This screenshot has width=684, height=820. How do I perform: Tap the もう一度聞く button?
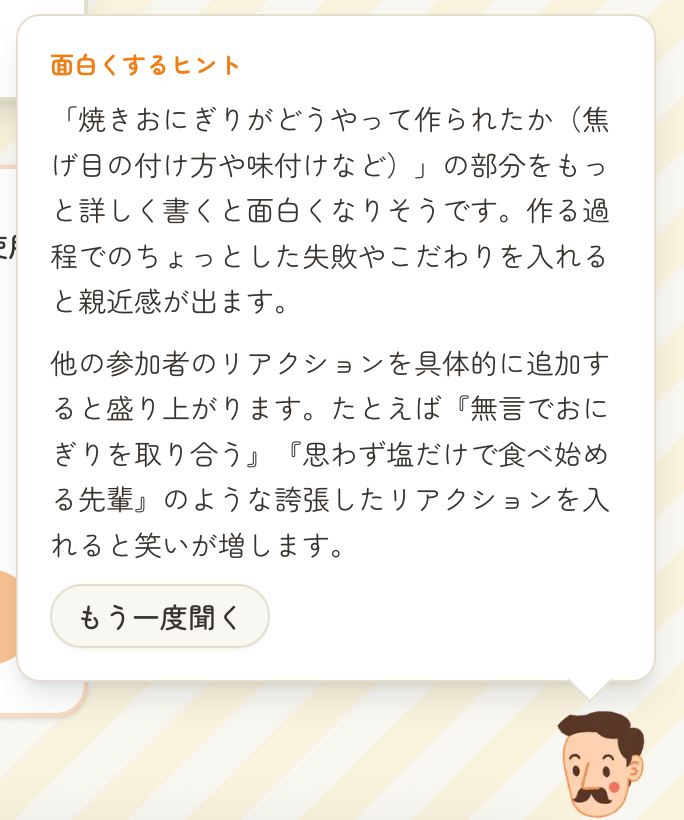tap(160, 617)
